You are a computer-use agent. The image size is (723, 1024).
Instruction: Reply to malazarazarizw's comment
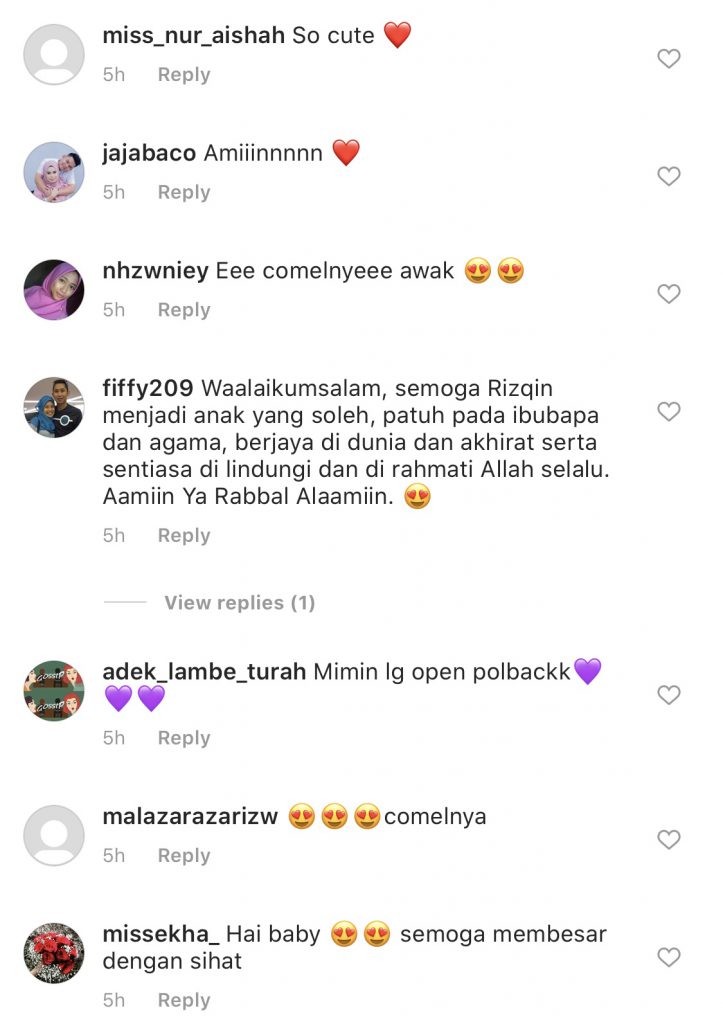tap(184, 856)
